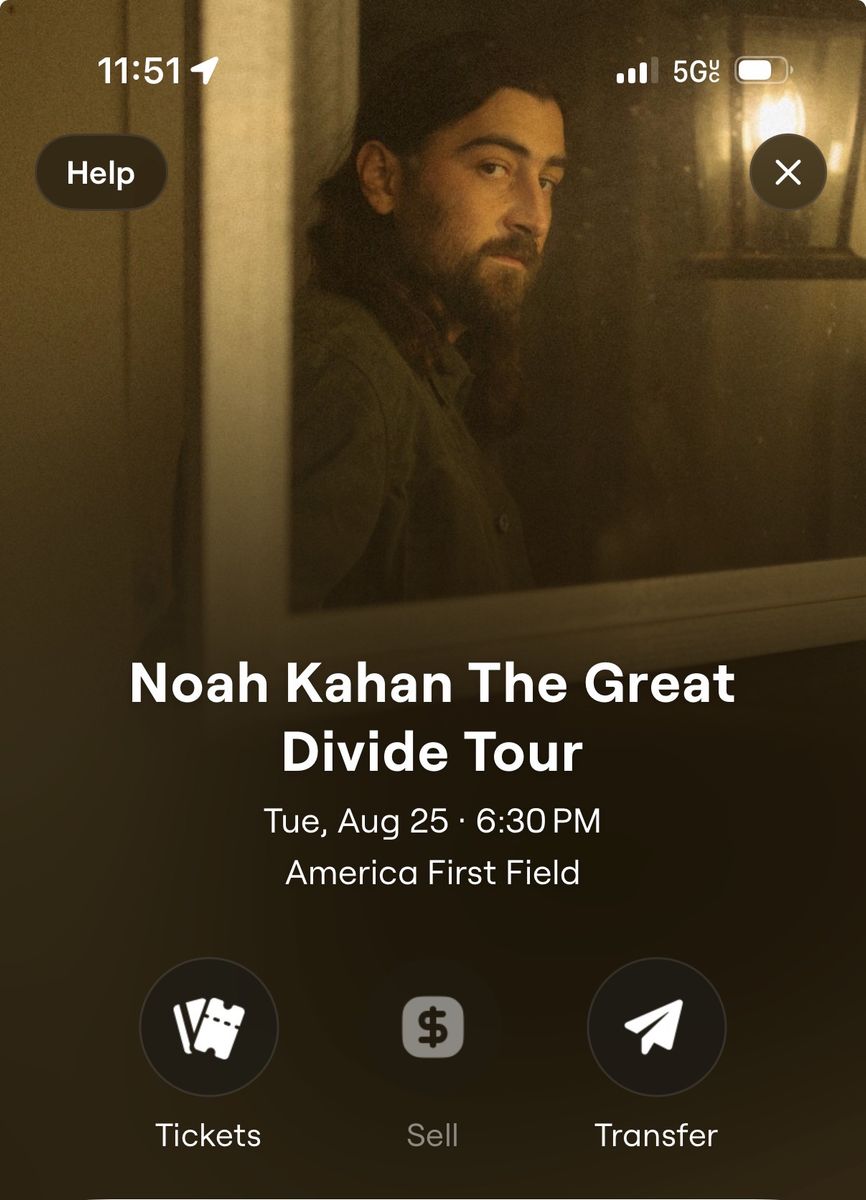The height and width of the screenshot is (1200, 866).
Task: Expand event details by tapping the date line
Action: pos(432,820)
